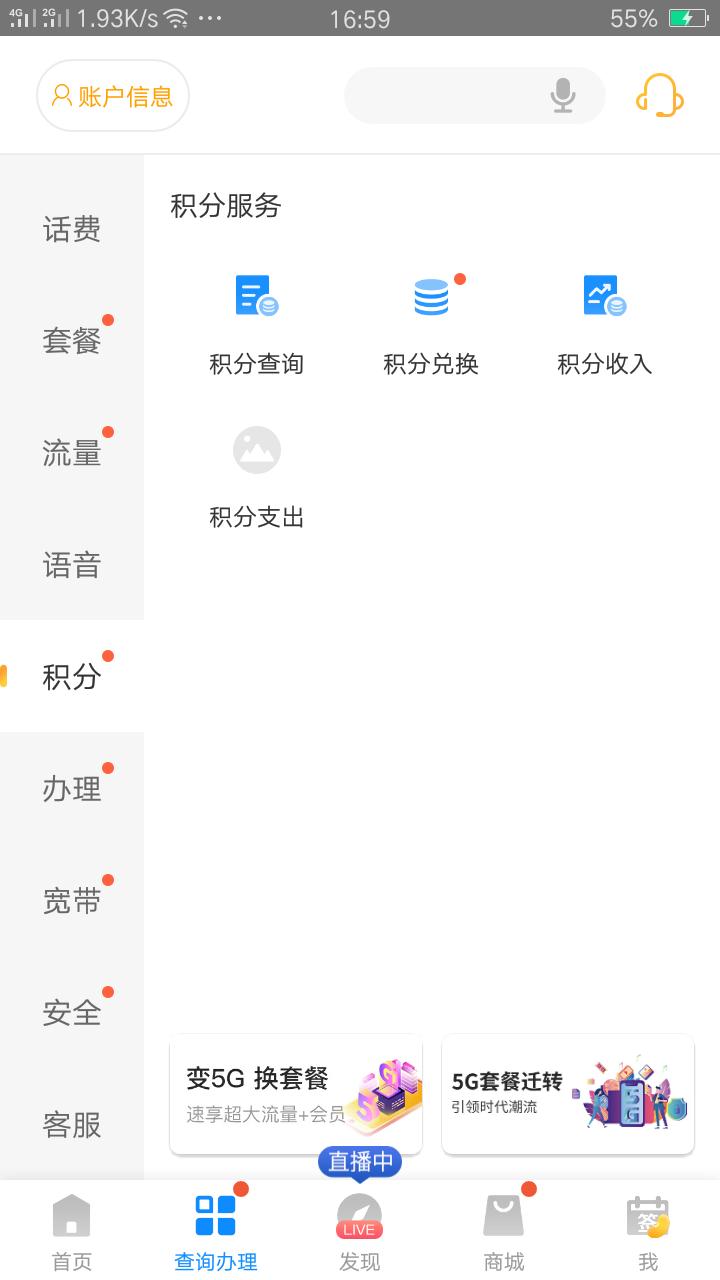Open 积分查询 (points inquiry)
This screenshot has width=720, height=1280.
[x=256, y=320]
